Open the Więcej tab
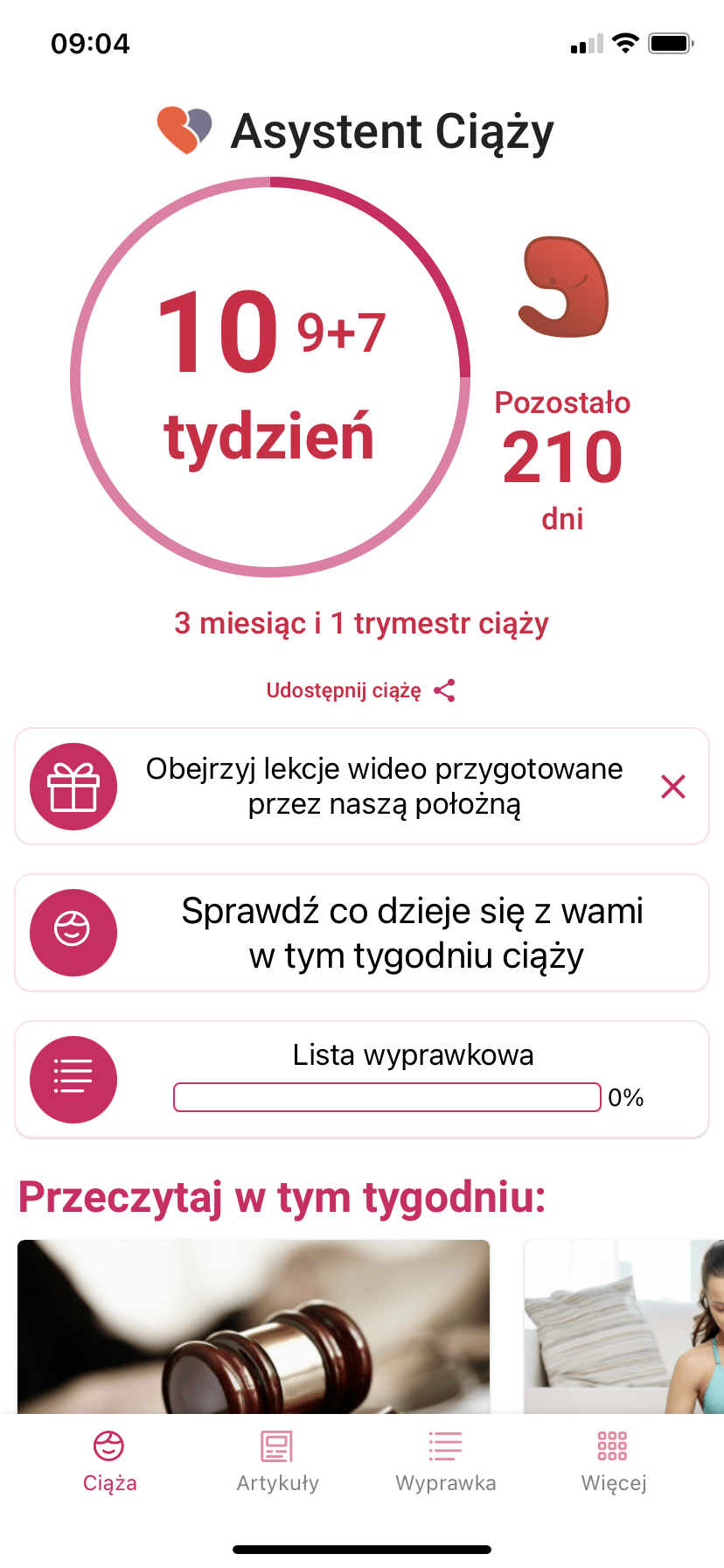 pyautogui.click(x=613, y=1461)
